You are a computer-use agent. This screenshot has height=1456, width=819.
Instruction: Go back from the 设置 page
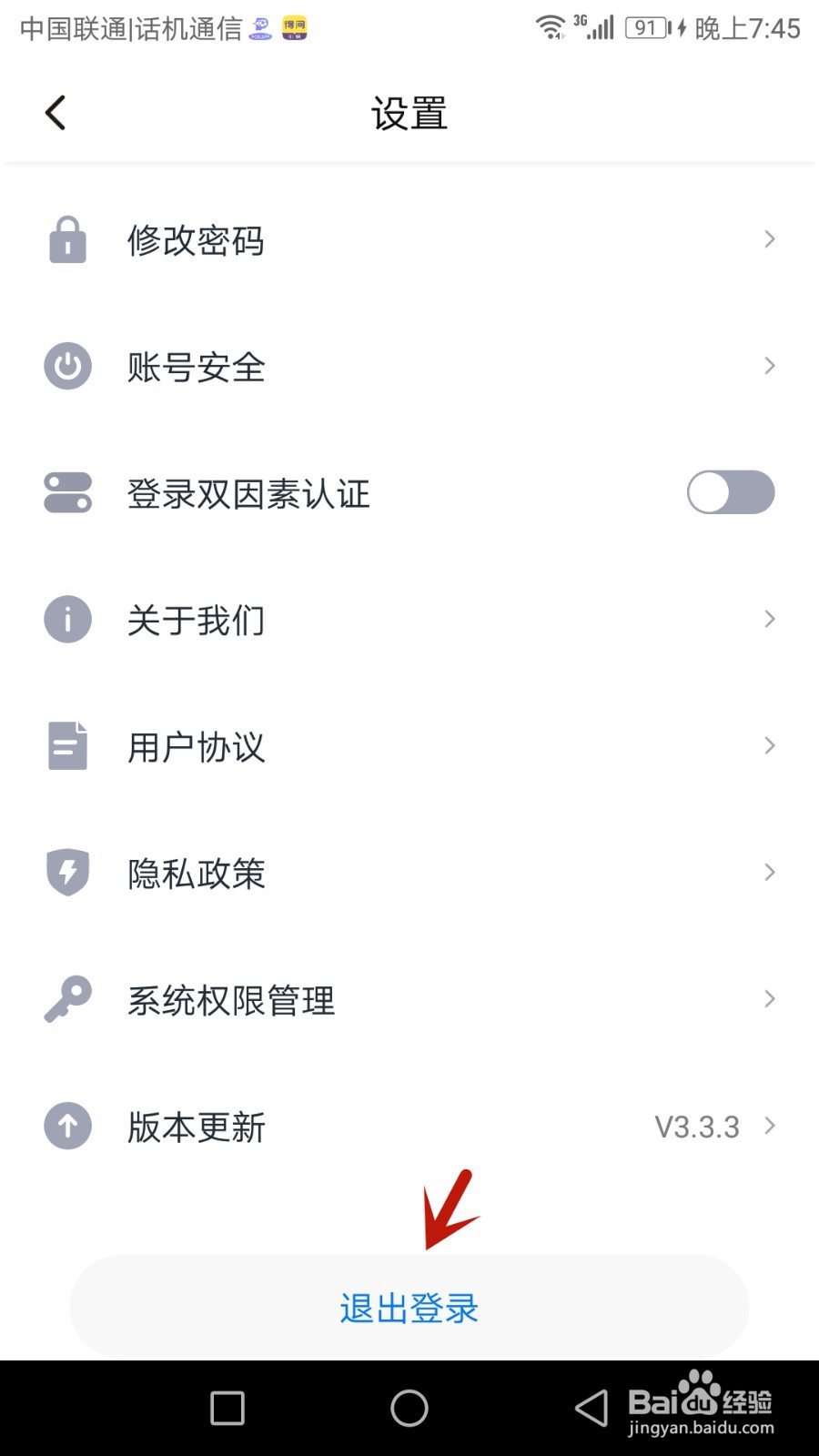(x=56, y=114)
